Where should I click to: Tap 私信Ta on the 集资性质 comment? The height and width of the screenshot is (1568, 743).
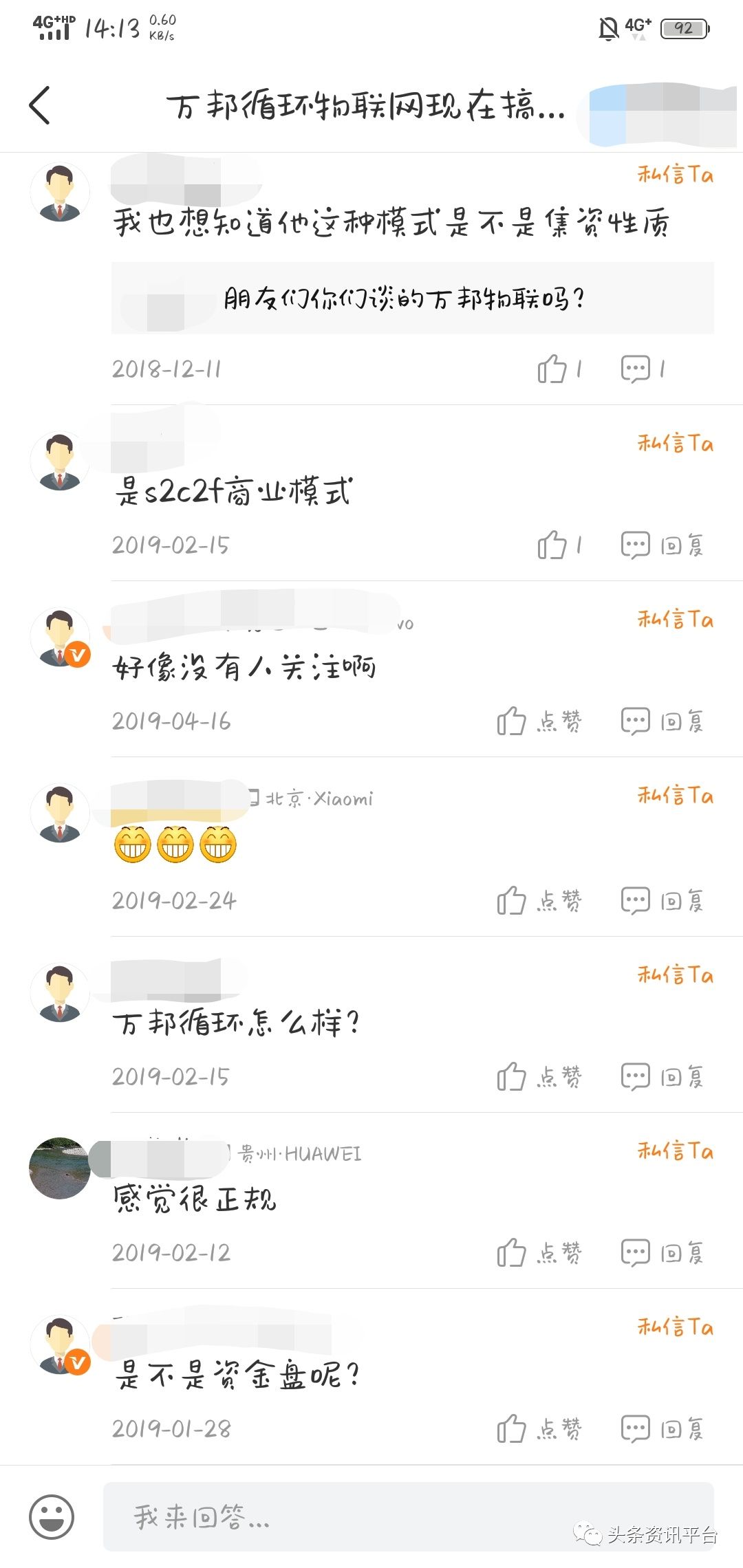(675, 175)
